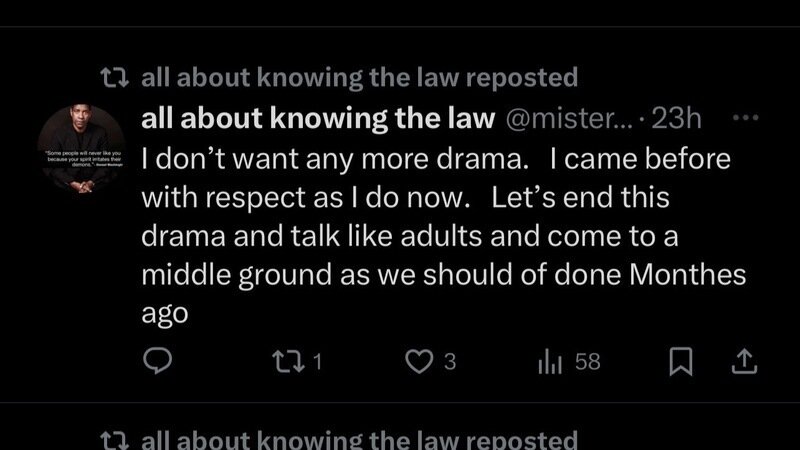Like the post about ending drama
Viewport: 800px width, 450px height.
(418, 362)
